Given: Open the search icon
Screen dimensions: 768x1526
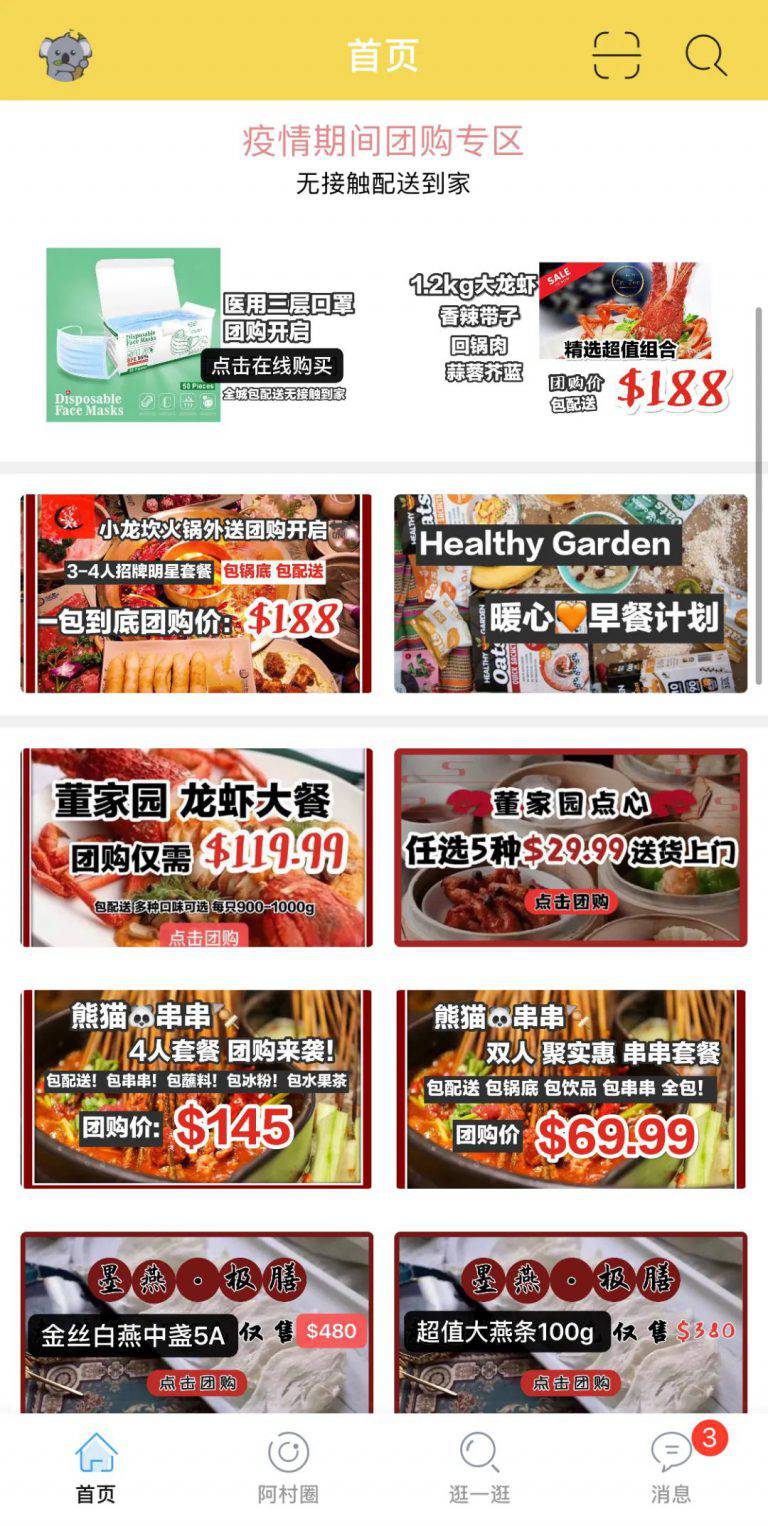Looking at the screenshot, I should [x=705, y=54].
